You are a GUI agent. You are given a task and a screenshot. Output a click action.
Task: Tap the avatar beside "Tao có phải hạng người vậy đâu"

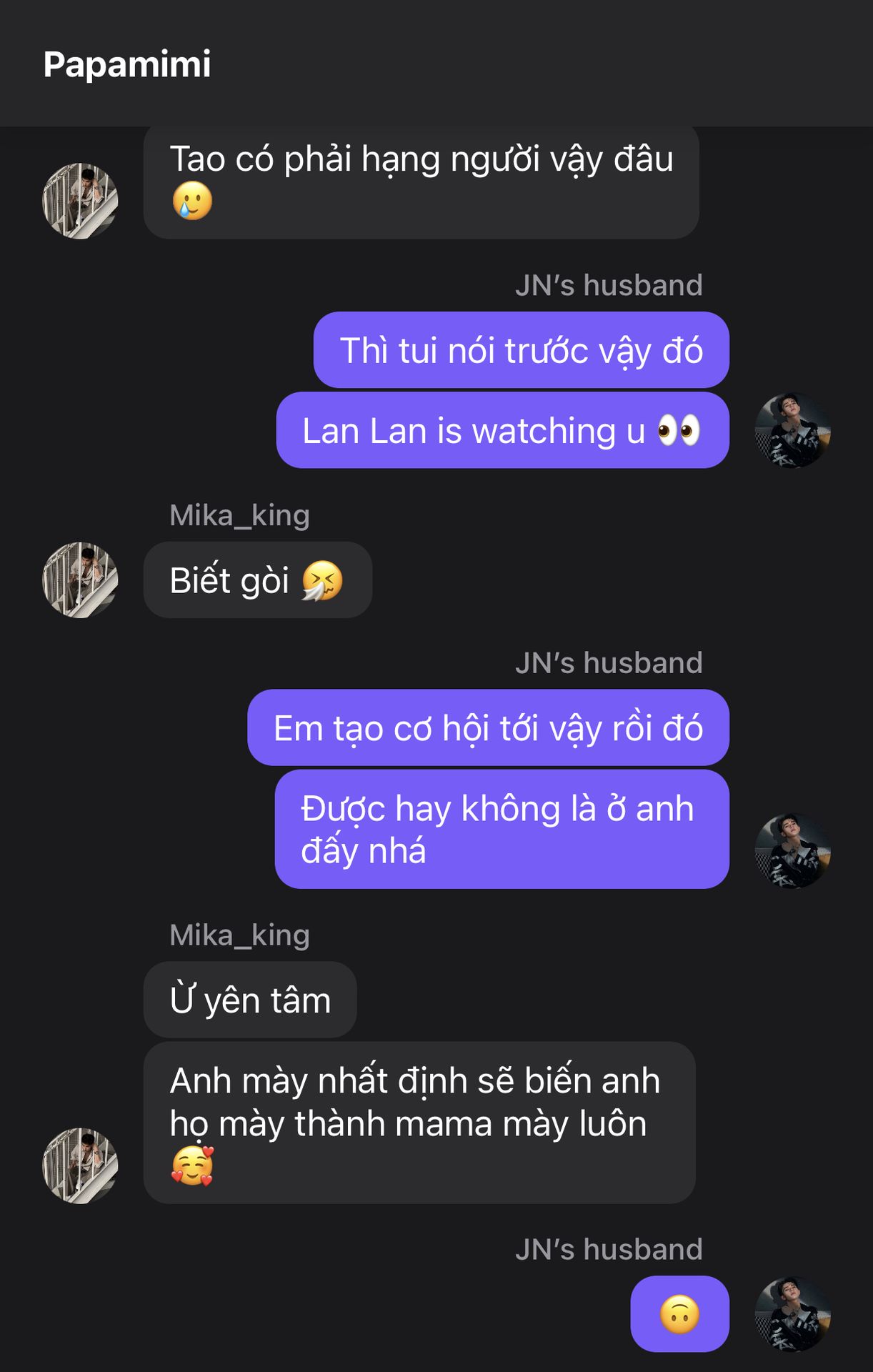pos(81,201)
